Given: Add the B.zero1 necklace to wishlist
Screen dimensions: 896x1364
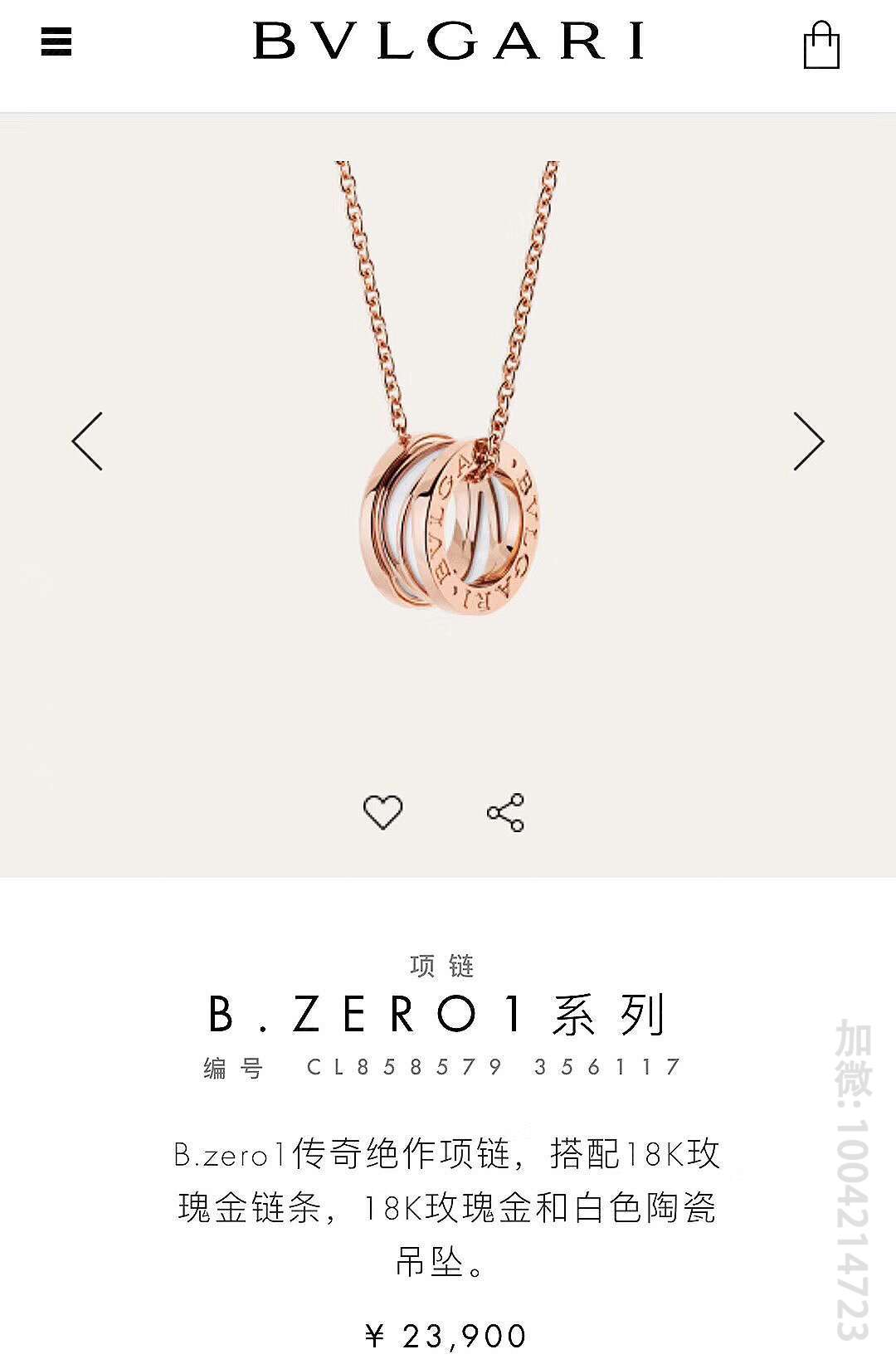Looking at the screenshot, I should click(383, 812).
